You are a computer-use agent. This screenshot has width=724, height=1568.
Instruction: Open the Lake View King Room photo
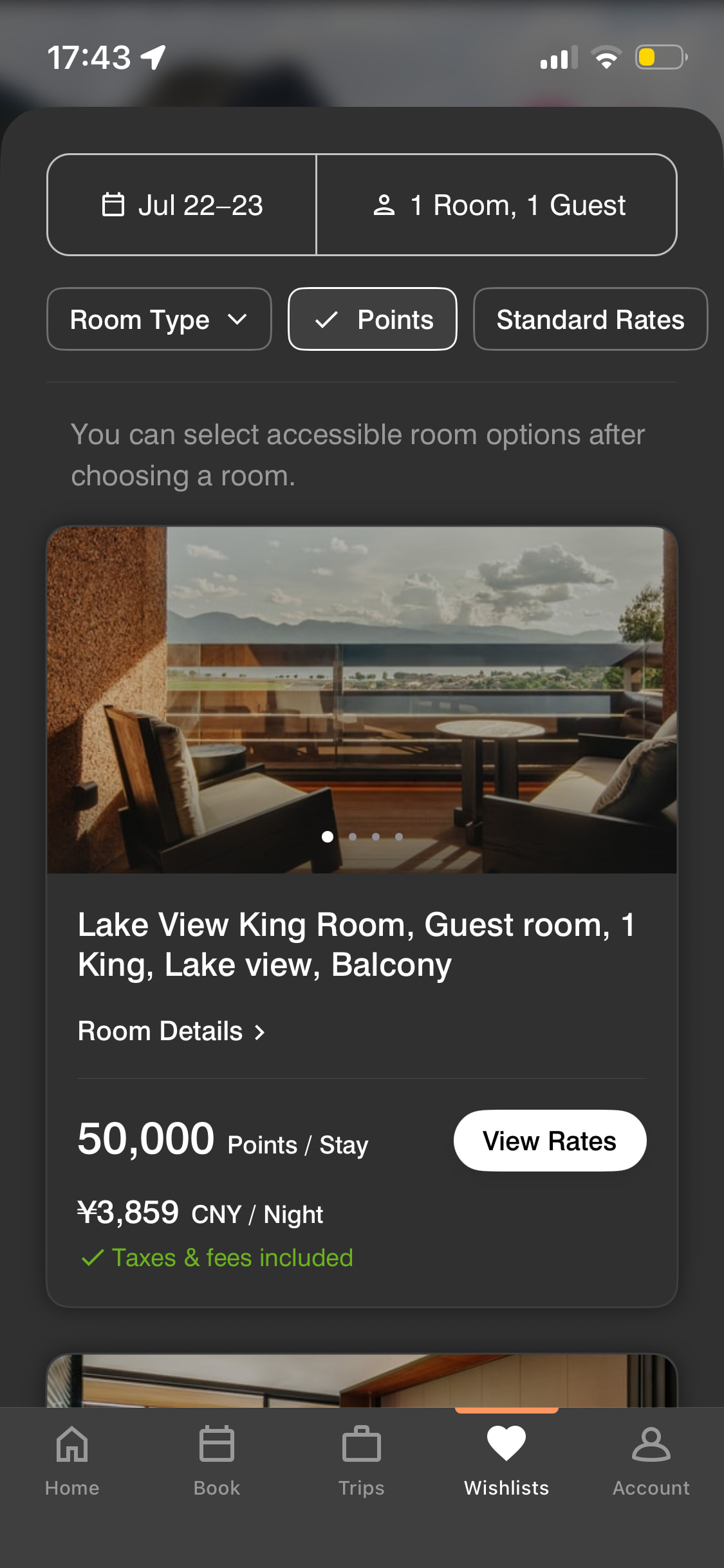(x=362, y=699)
